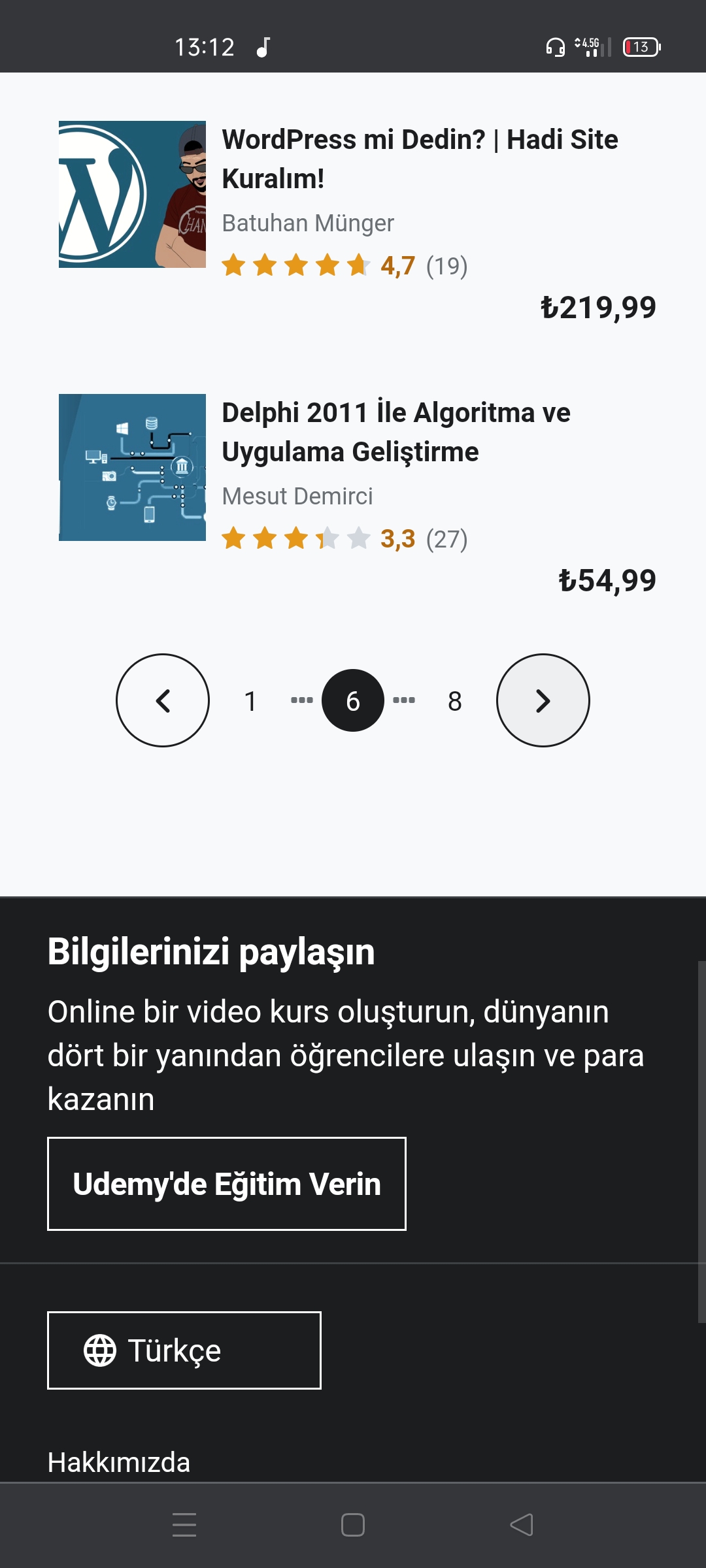Open the Hakkımızda link
Viewport: 706px width, 1568px height.
[x=119, y=1462]
